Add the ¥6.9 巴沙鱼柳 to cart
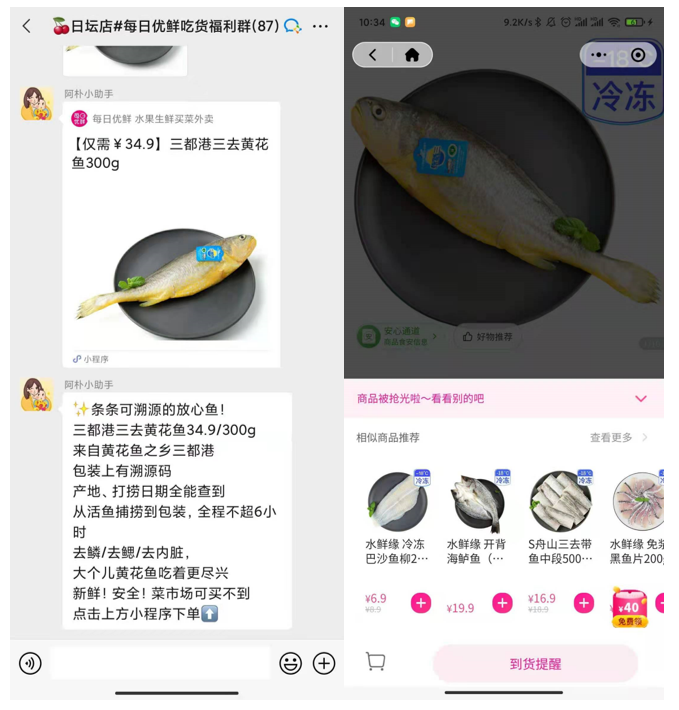The image size is (679, 710). (x=420, y=603)
